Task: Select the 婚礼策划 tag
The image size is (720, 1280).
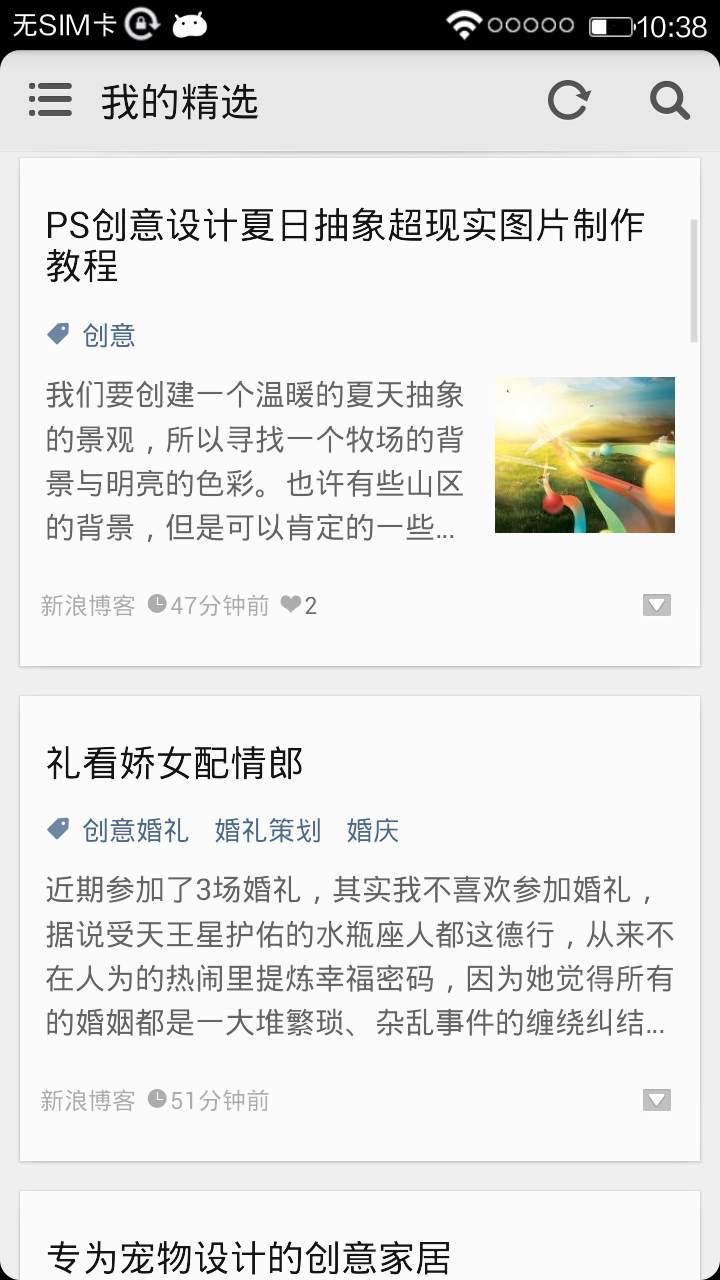Action: point(268,830)
